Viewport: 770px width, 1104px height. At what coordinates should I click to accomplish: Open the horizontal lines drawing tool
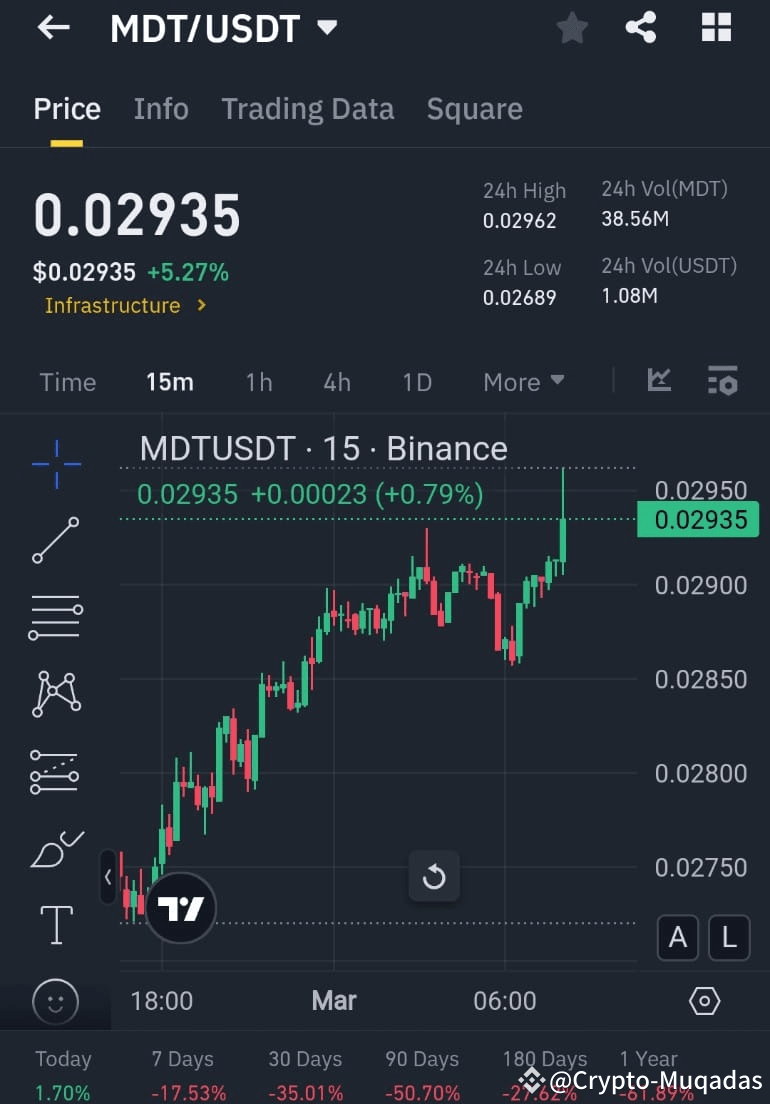click(x=55, y=617)
